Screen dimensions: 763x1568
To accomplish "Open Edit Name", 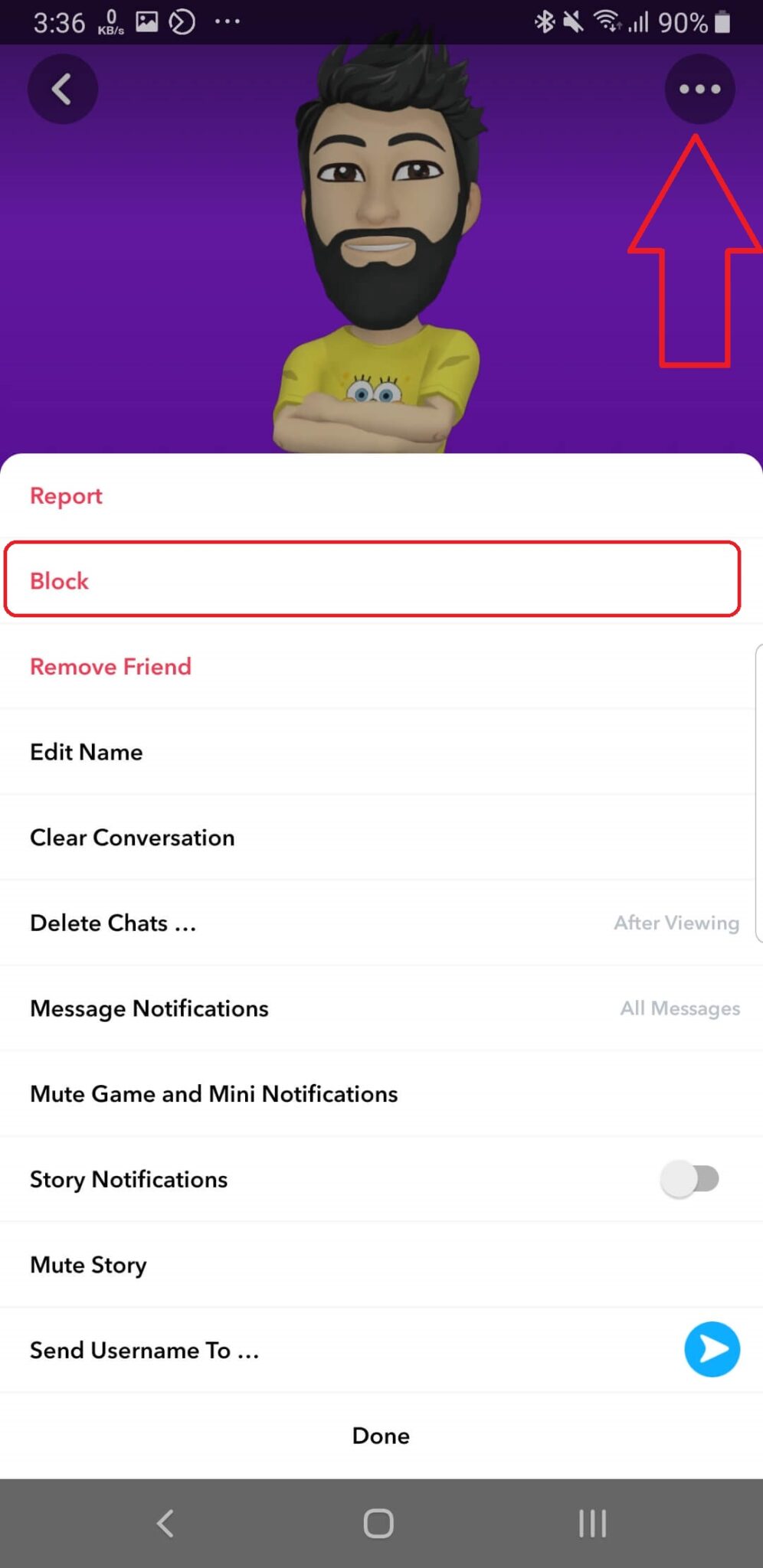I will click(381, 752).
